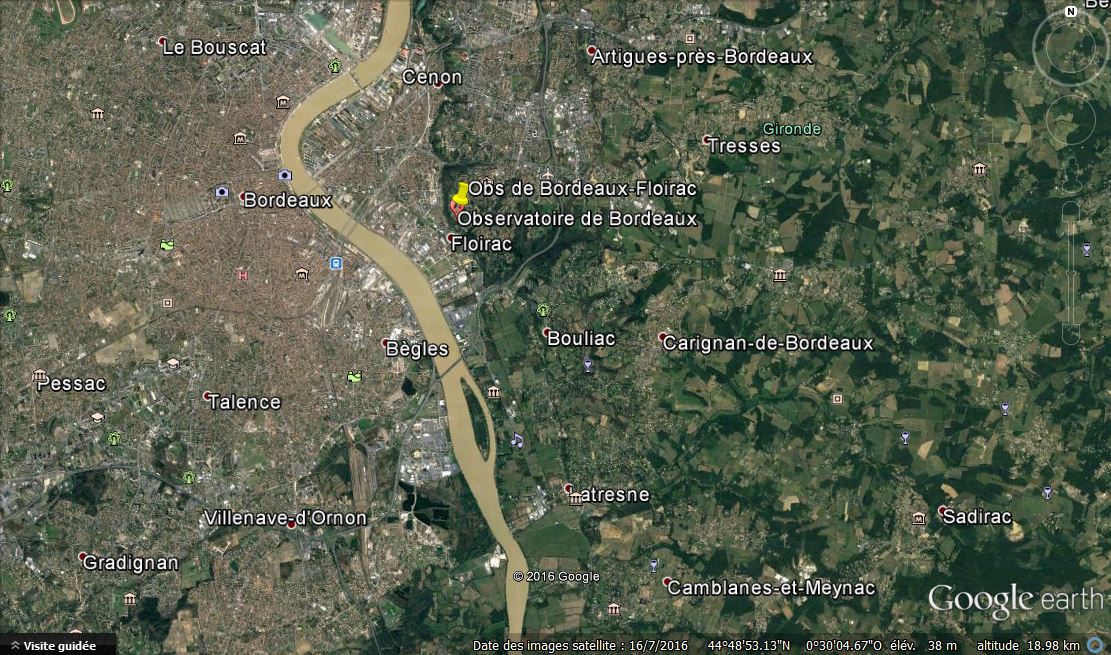The image size is (1111, 655).
Task: Open the Villenave-d'Ornon placemark
Action: (x=291, y=522)
